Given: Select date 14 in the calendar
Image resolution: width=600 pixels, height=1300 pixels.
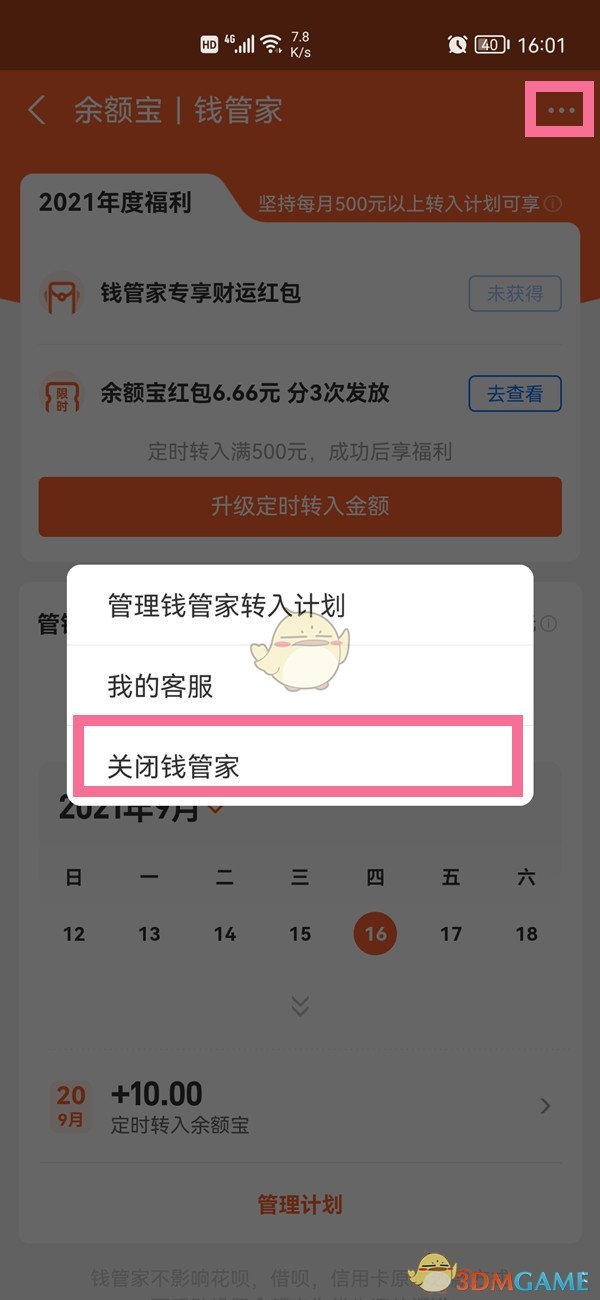Looking at the screenshot, I should [225, 934].
